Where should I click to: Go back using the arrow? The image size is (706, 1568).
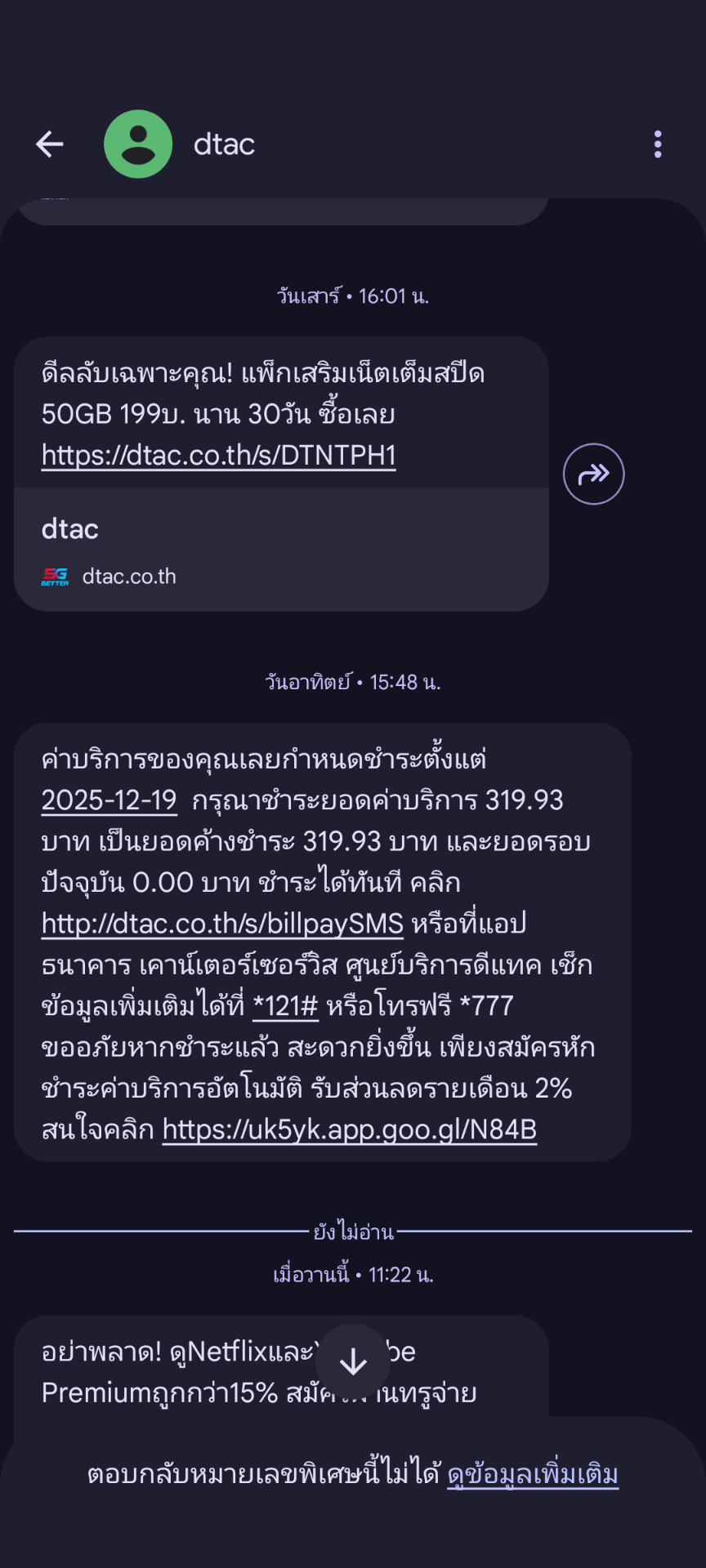coord(50,145)
